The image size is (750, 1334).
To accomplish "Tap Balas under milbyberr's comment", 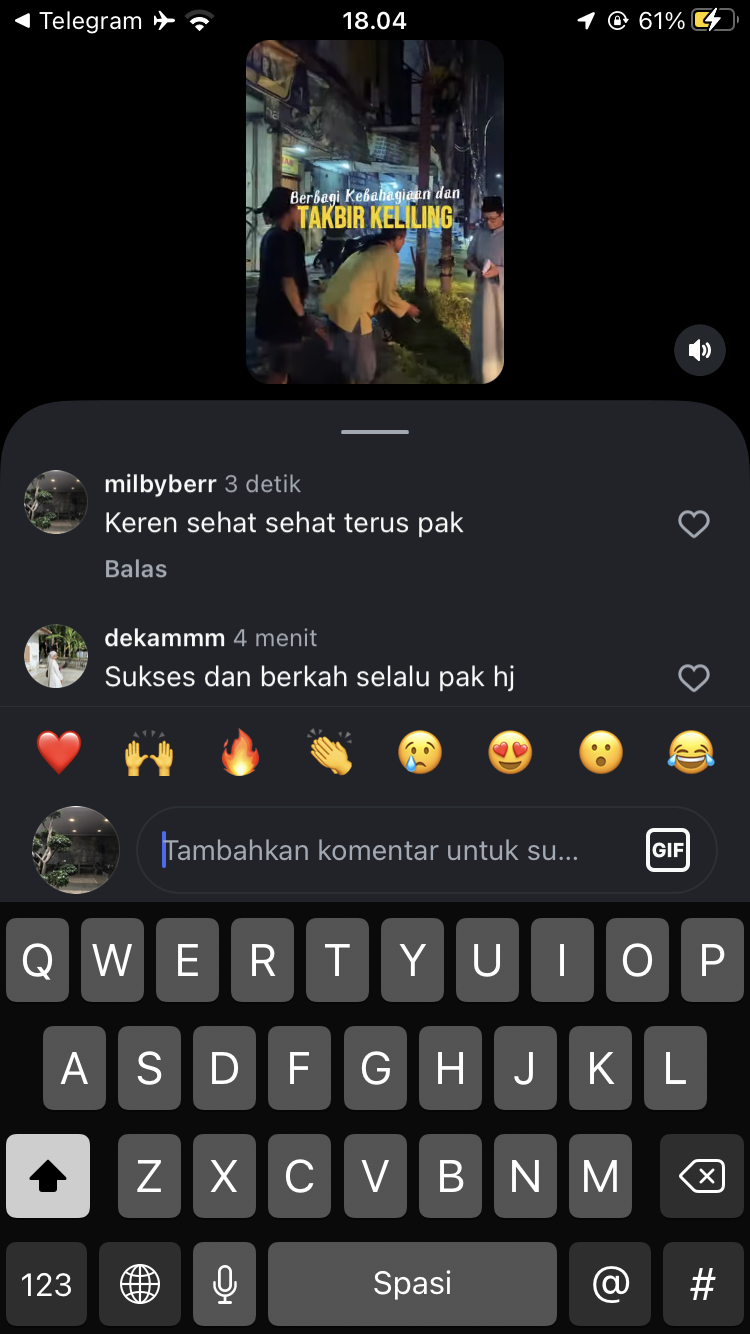I will [x=135, y=569].
